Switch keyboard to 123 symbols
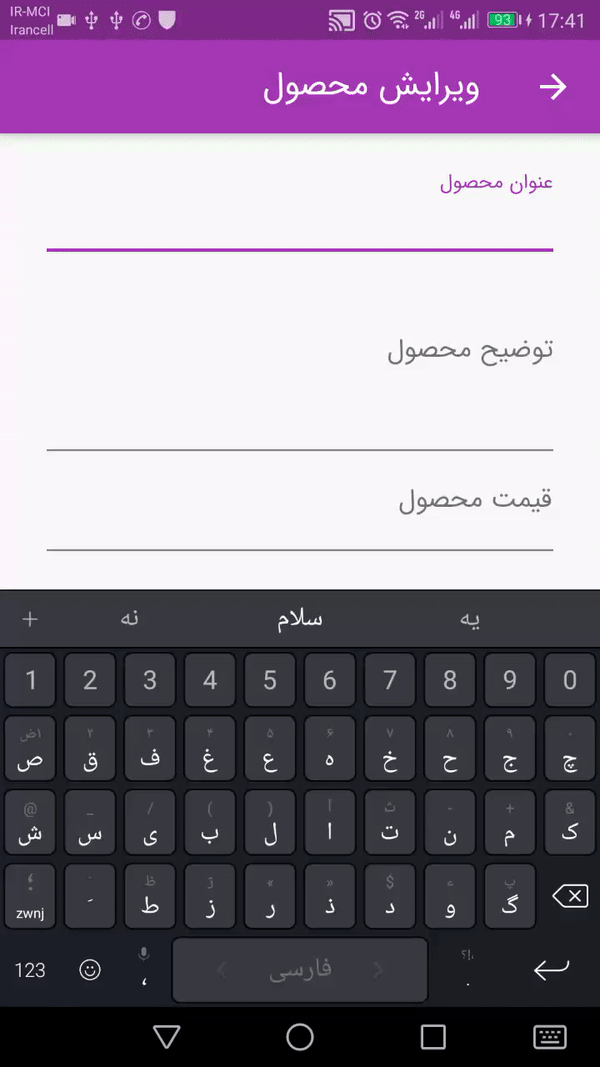600x1067 pixels. [30, 970]
